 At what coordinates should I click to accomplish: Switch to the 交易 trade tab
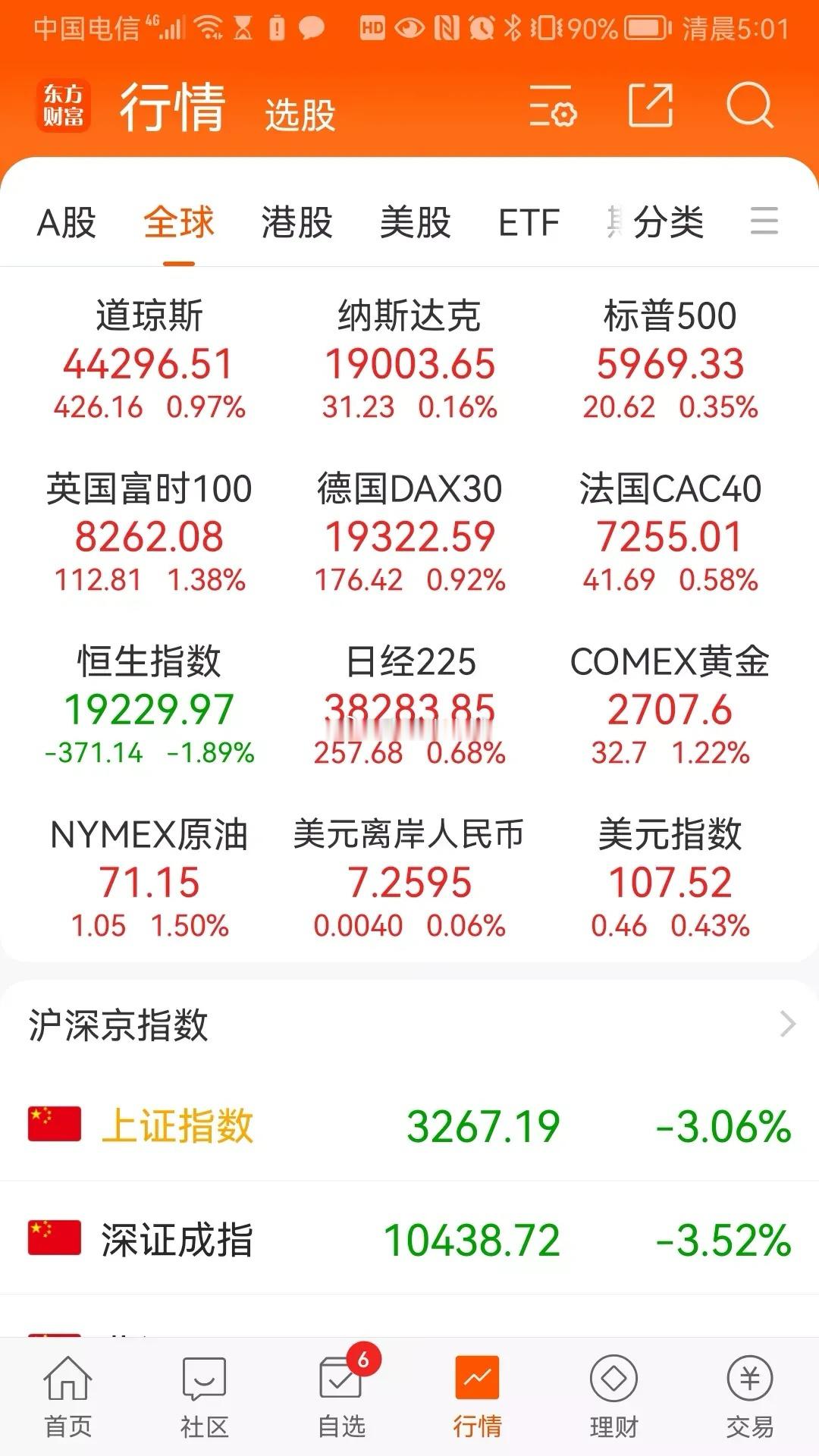[750, 1397]
